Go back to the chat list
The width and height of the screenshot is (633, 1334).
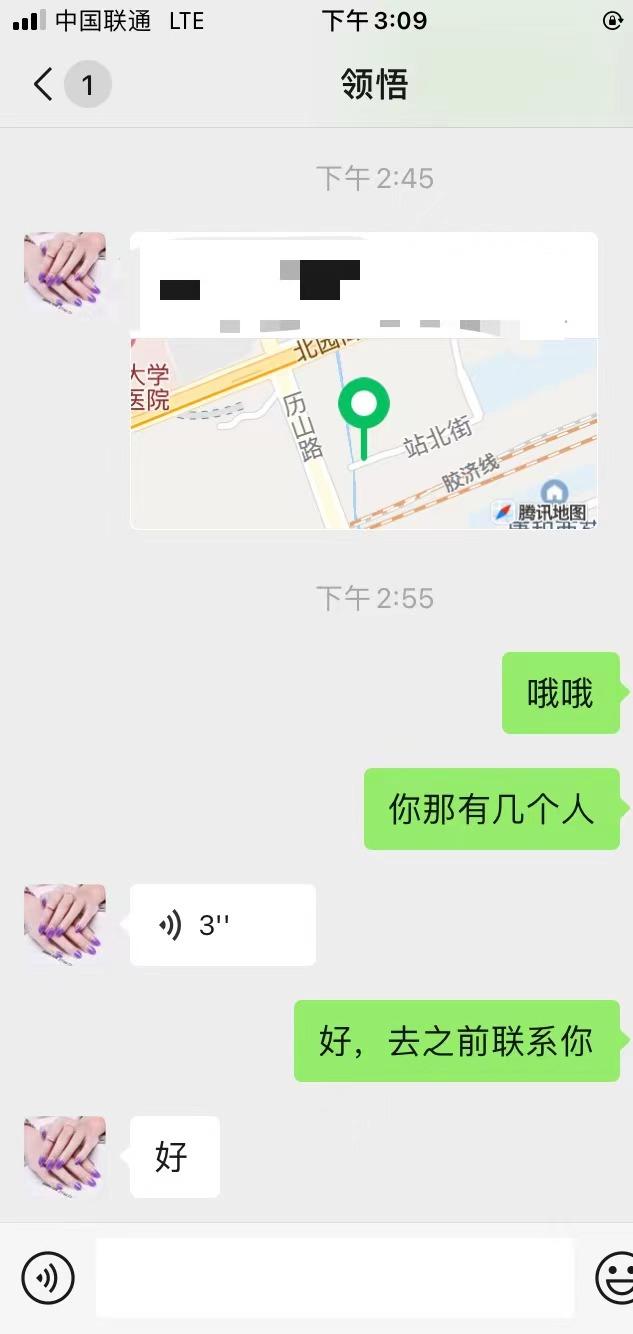[42, 84]
